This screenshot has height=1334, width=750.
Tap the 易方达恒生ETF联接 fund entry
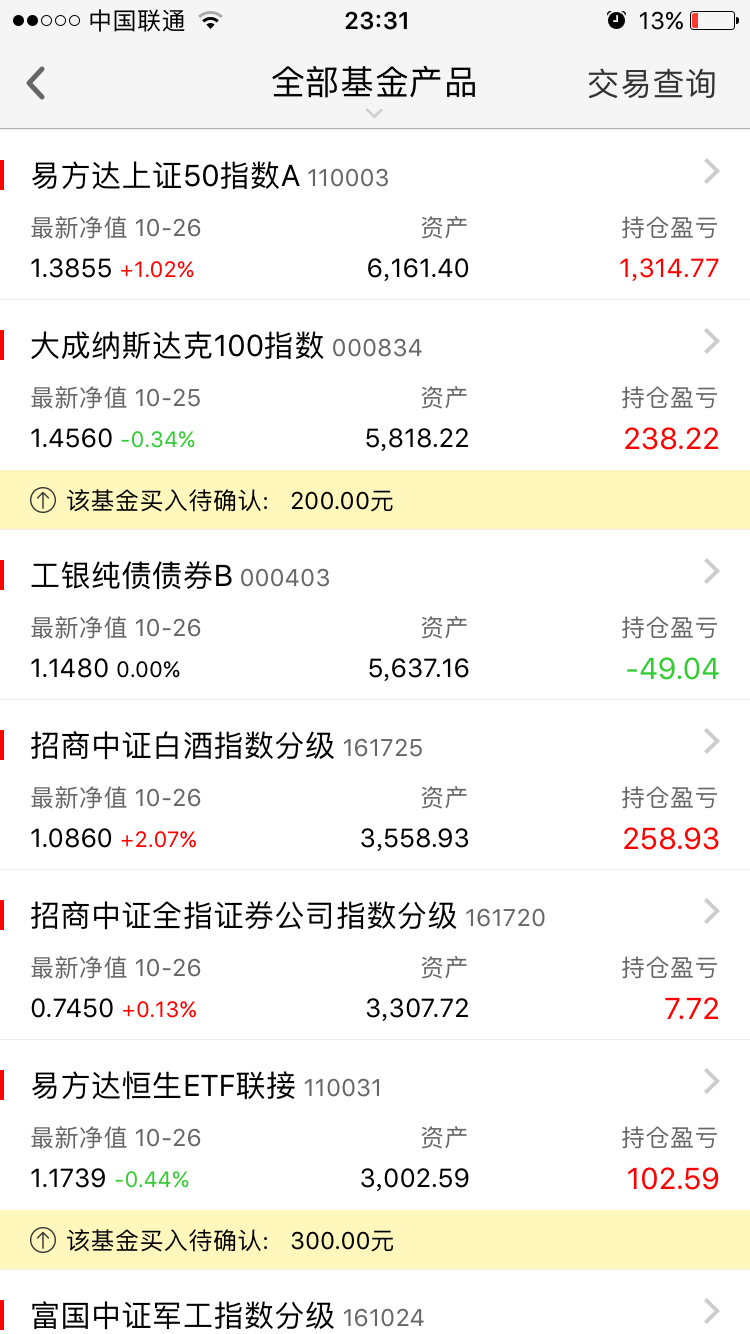pos(375,1125)
